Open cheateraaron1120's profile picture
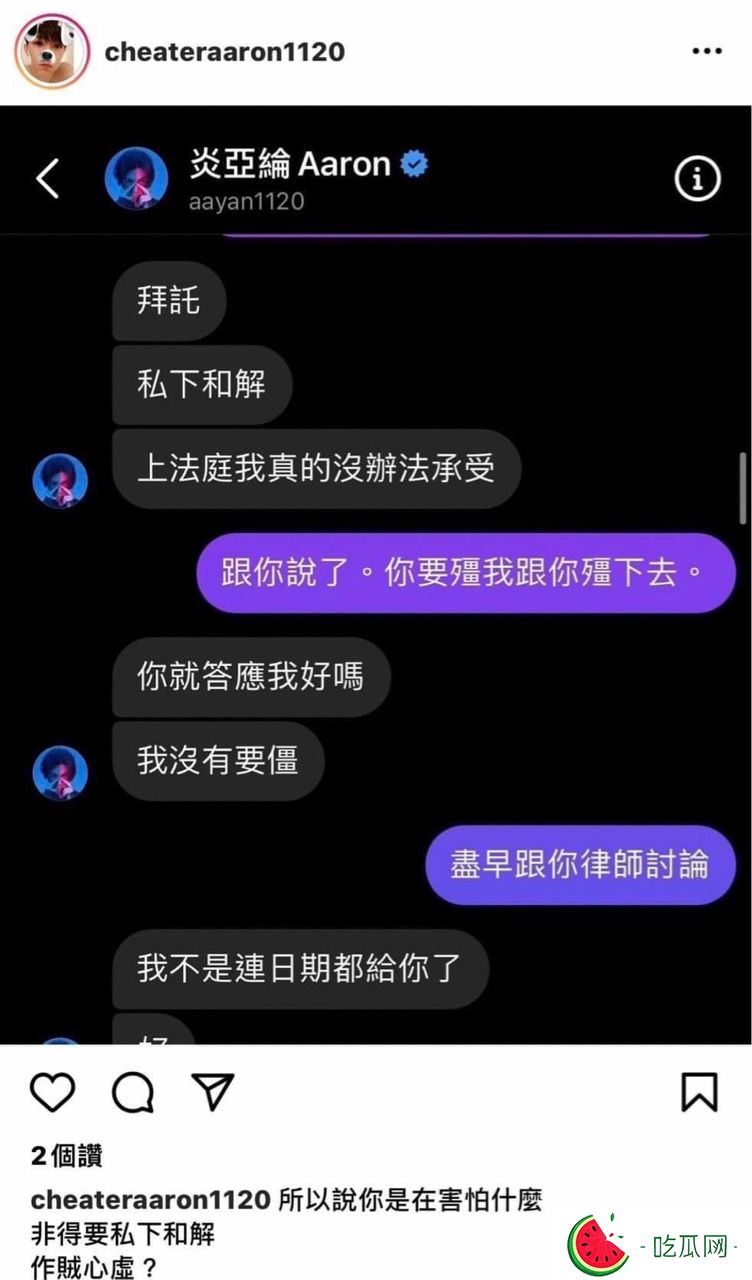The image size is (752, 1280). [51, 51]
